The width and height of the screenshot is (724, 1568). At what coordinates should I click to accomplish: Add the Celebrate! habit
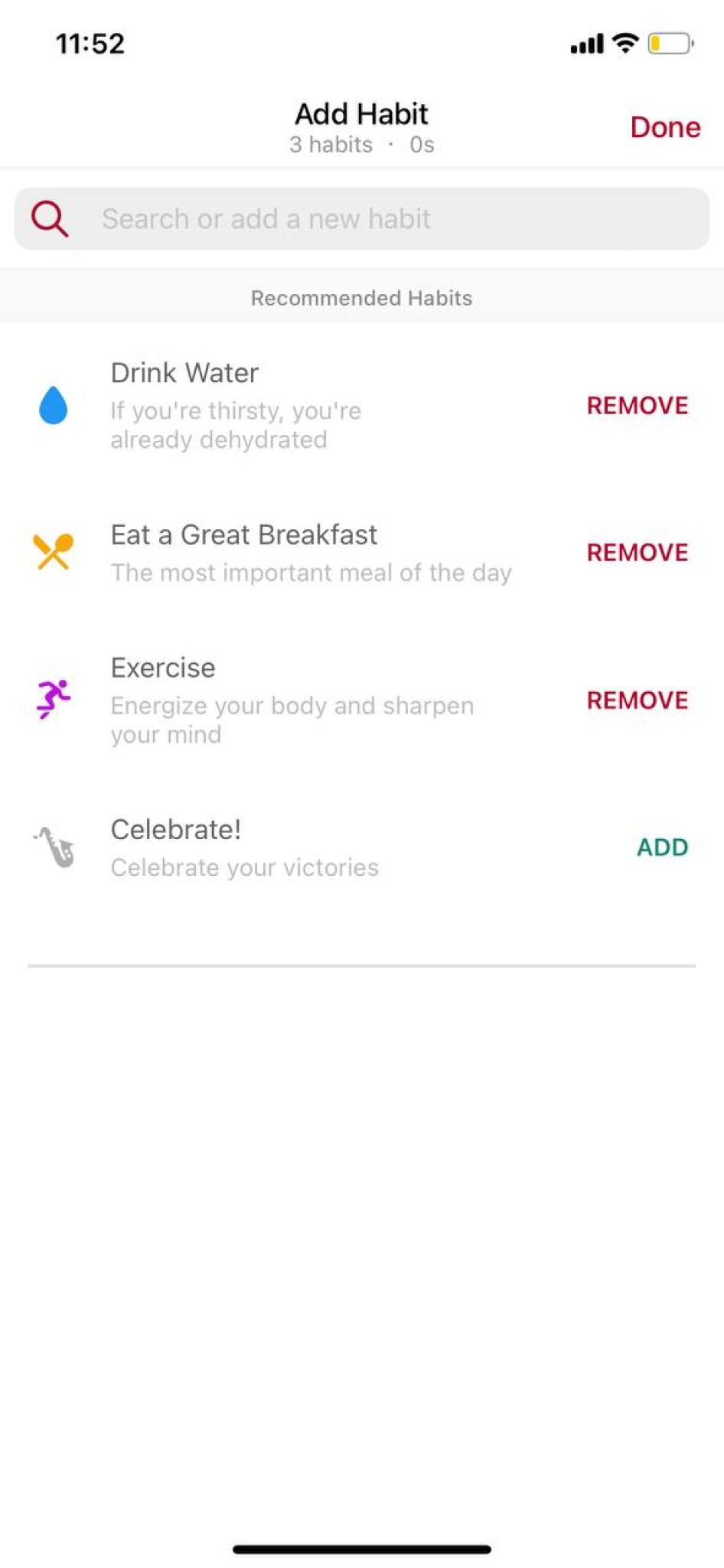[662, 847]
